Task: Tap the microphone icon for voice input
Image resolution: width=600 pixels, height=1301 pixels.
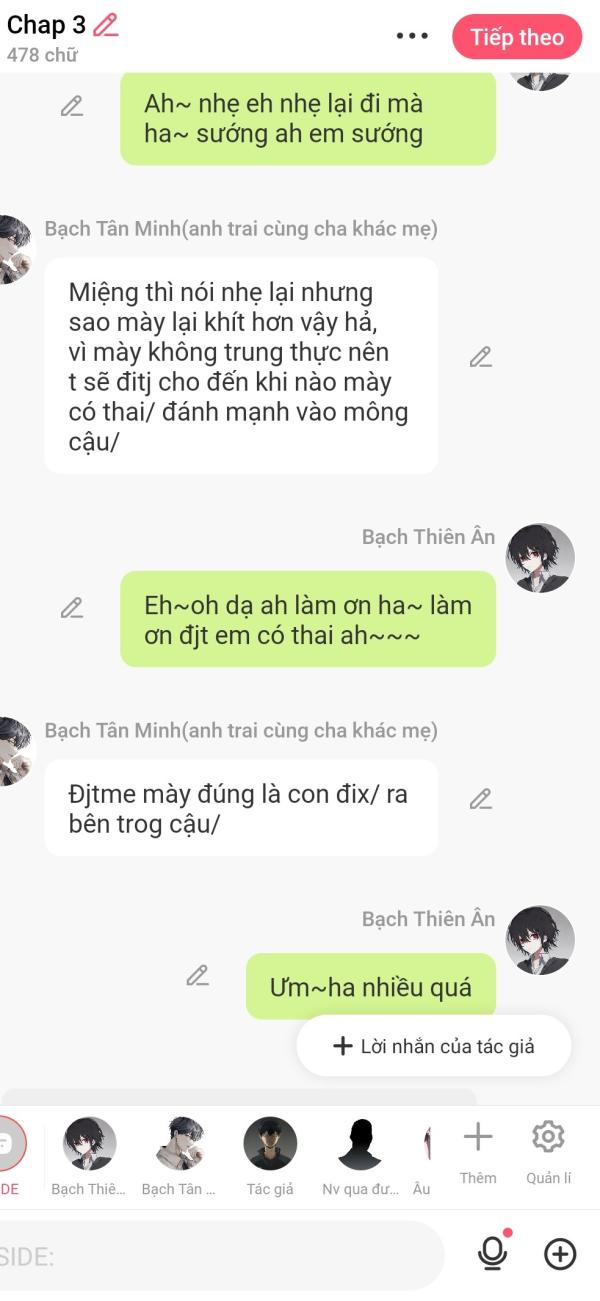Action: click(x=492, y=1253)
